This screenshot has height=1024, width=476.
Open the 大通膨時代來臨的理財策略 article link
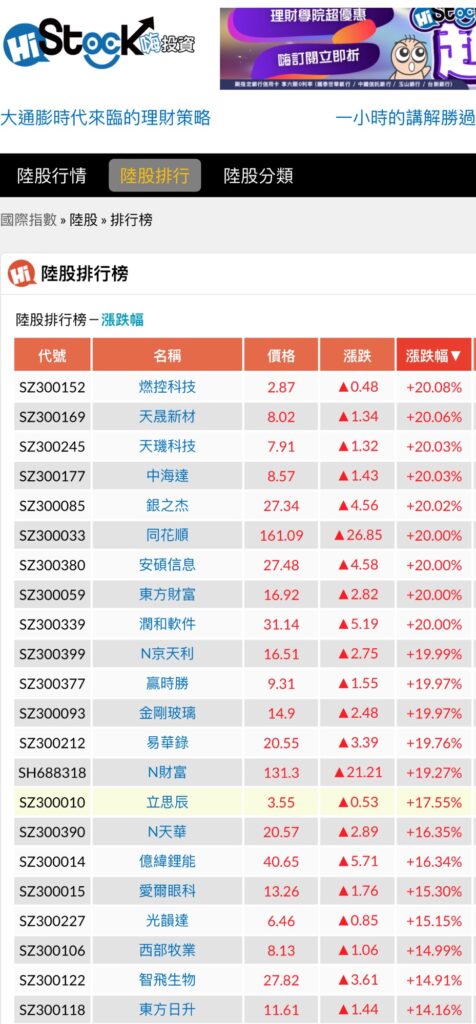pyautogui.click(x=105, y=118)
